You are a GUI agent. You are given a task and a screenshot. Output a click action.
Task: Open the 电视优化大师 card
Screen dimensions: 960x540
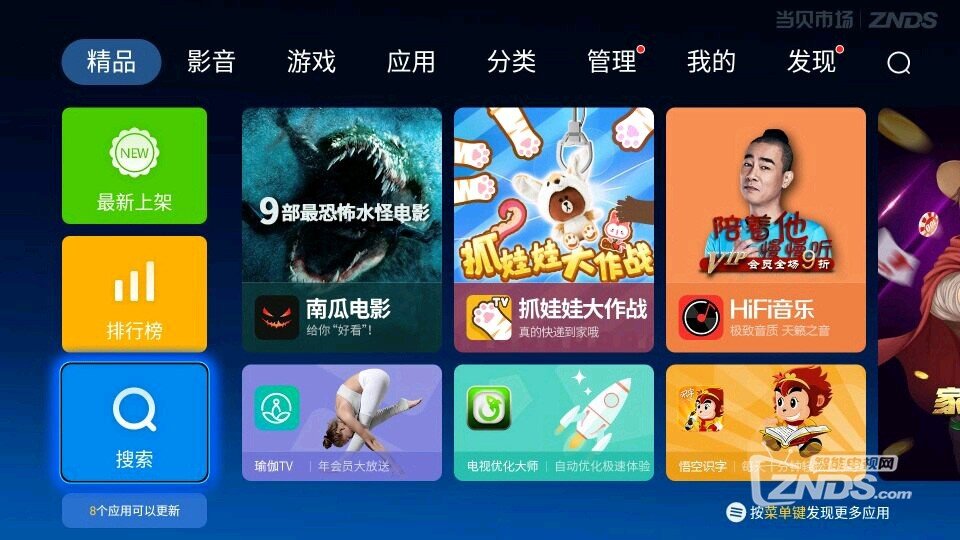click(x=554, y=422)
